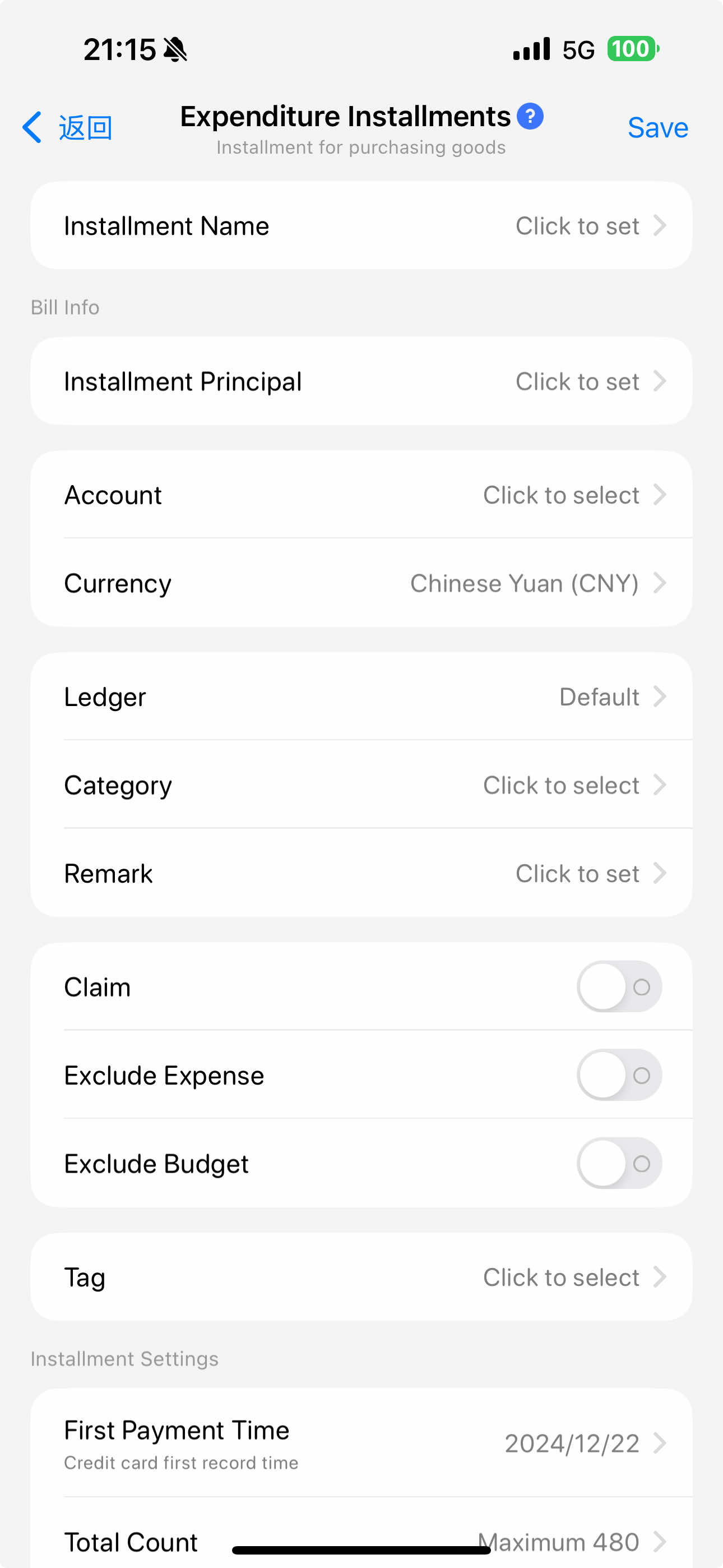Turn on Exclude Expense

[619, 1076]
